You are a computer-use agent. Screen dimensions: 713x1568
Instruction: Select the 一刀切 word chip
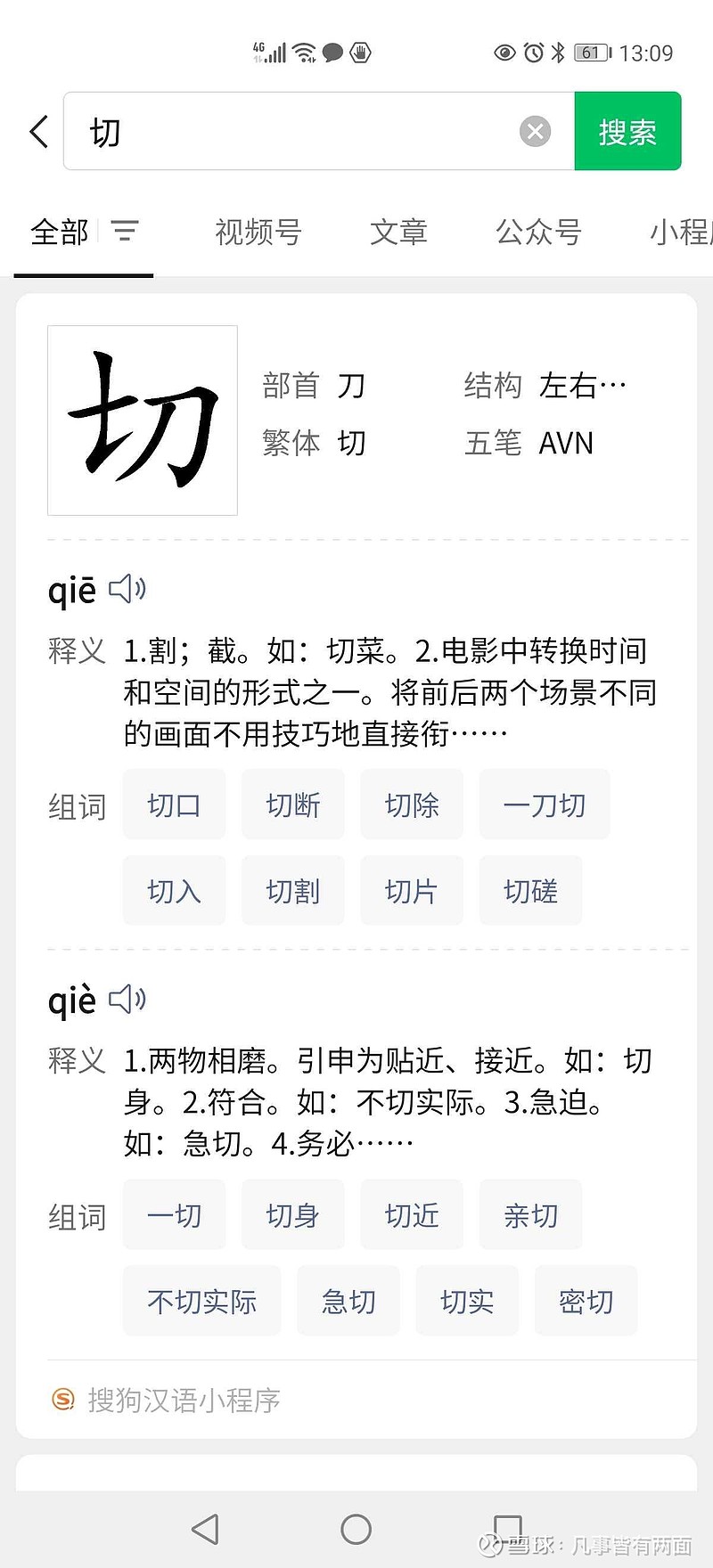545,804
